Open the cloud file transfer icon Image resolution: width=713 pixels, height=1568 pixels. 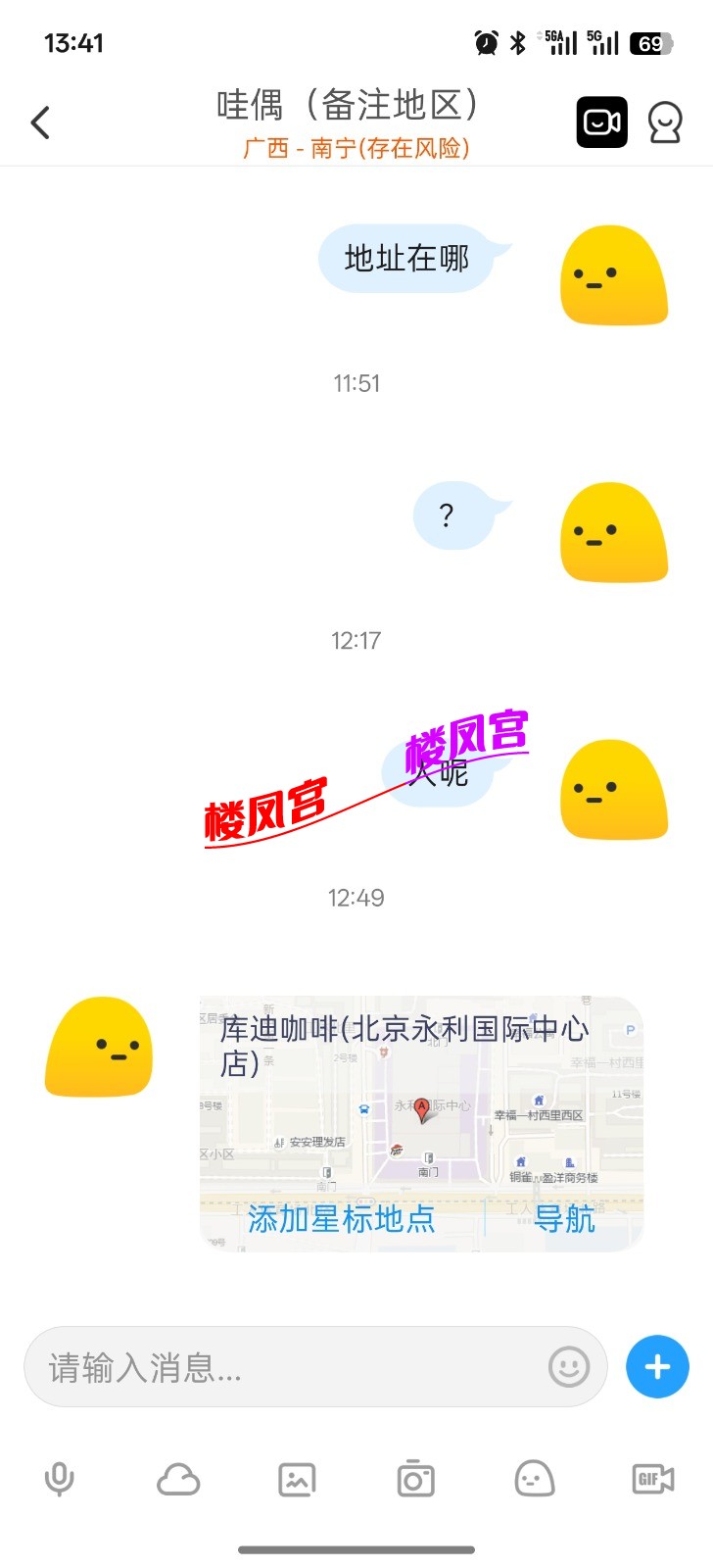coord(178,1480)
